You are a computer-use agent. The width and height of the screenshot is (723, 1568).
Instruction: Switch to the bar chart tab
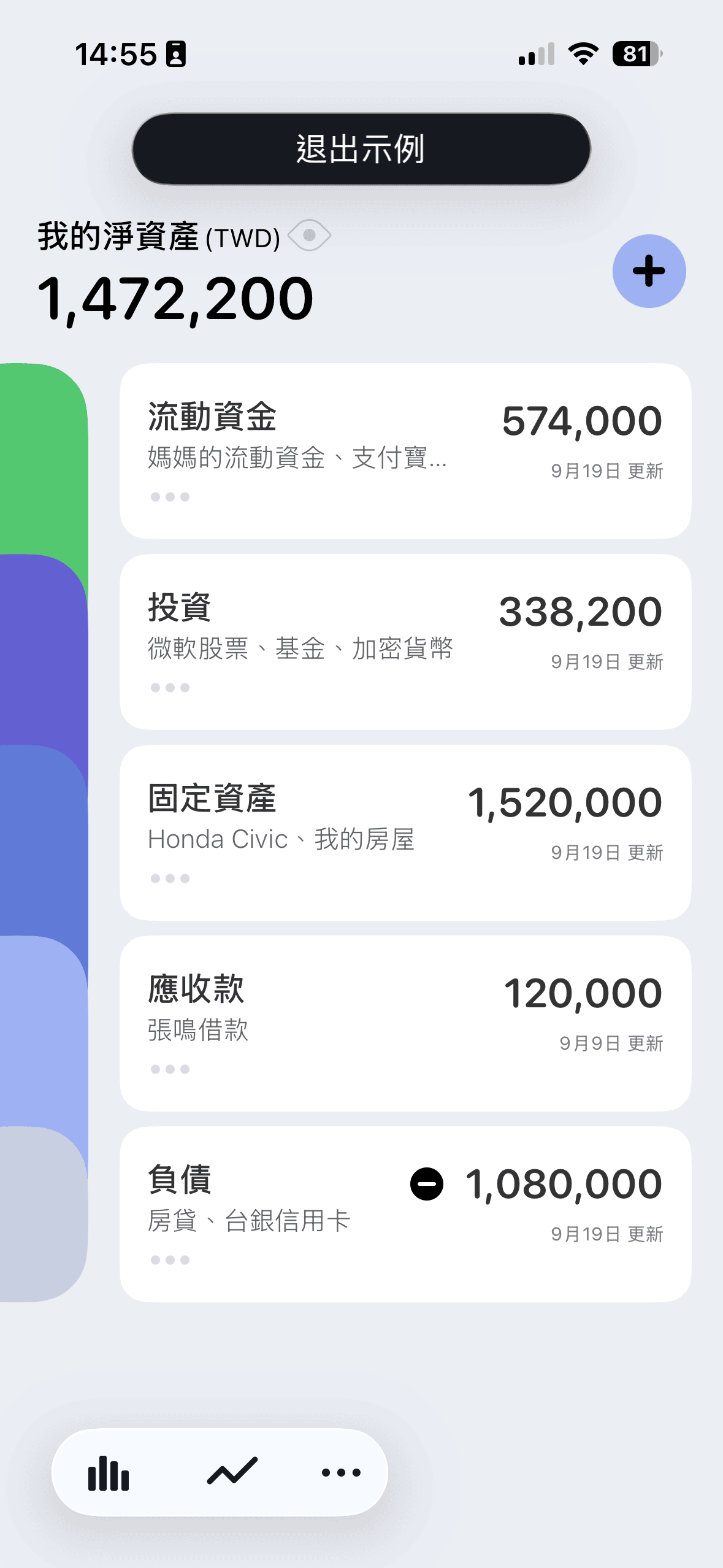(x=109, y=1472)
